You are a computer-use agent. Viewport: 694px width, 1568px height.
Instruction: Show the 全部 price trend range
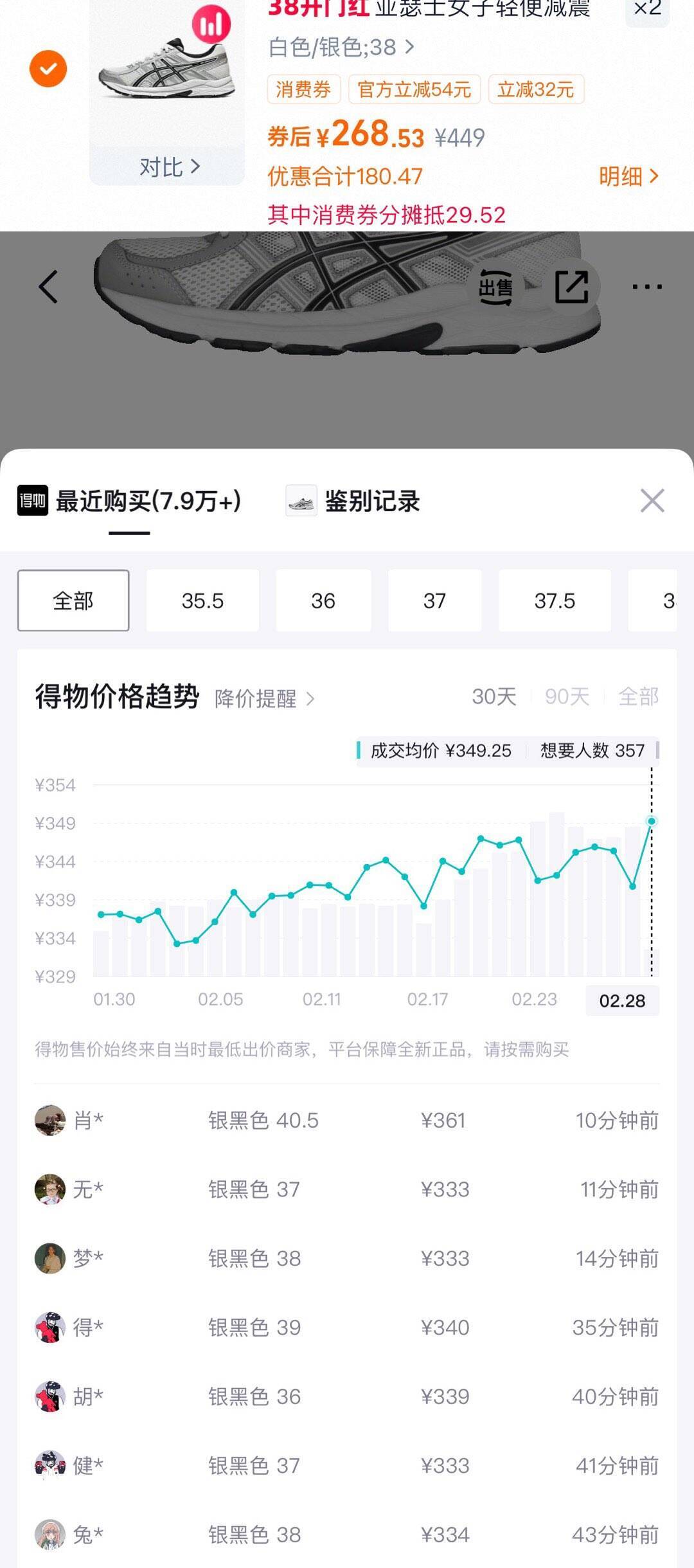[x=638, y=697]
